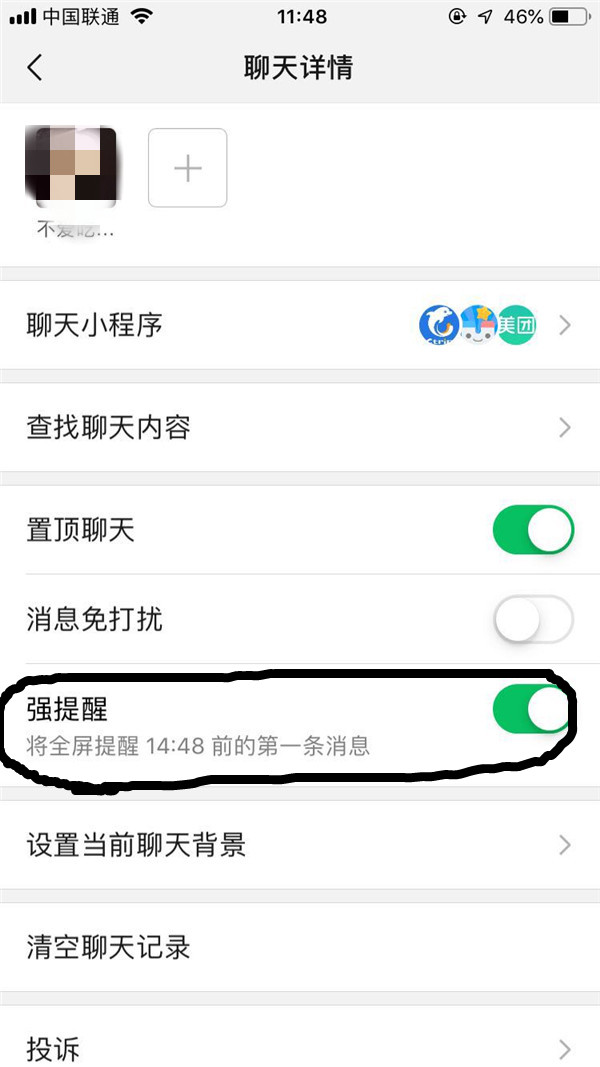Image resolution: width=600 pixels, height=1067 pixels.
Task: Open 查找聊天内容
Action: coord(300,428)
